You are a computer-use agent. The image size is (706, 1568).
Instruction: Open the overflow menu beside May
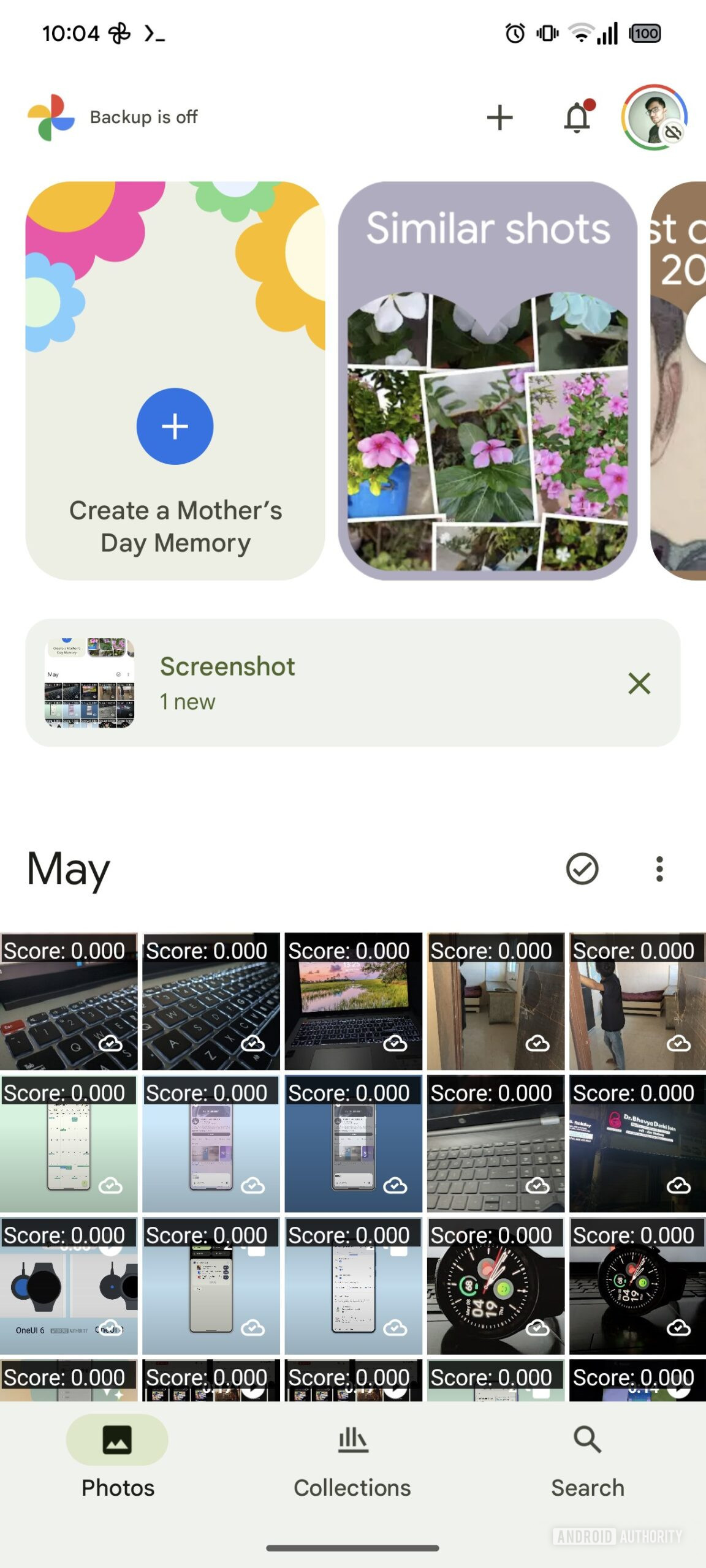[659, 869]
